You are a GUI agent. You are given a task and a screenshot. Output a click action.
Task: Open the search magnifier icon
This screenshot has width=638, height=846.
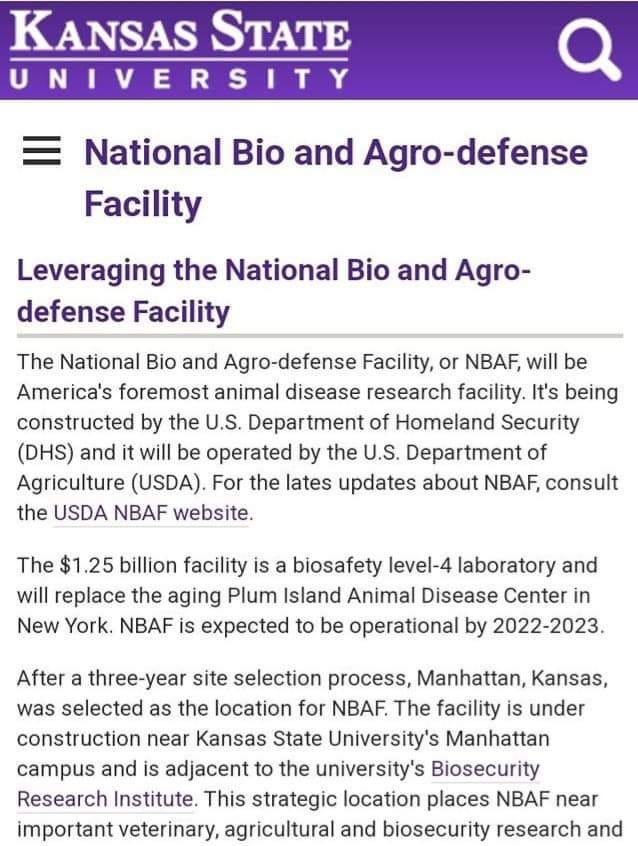[x=590, y=48]
